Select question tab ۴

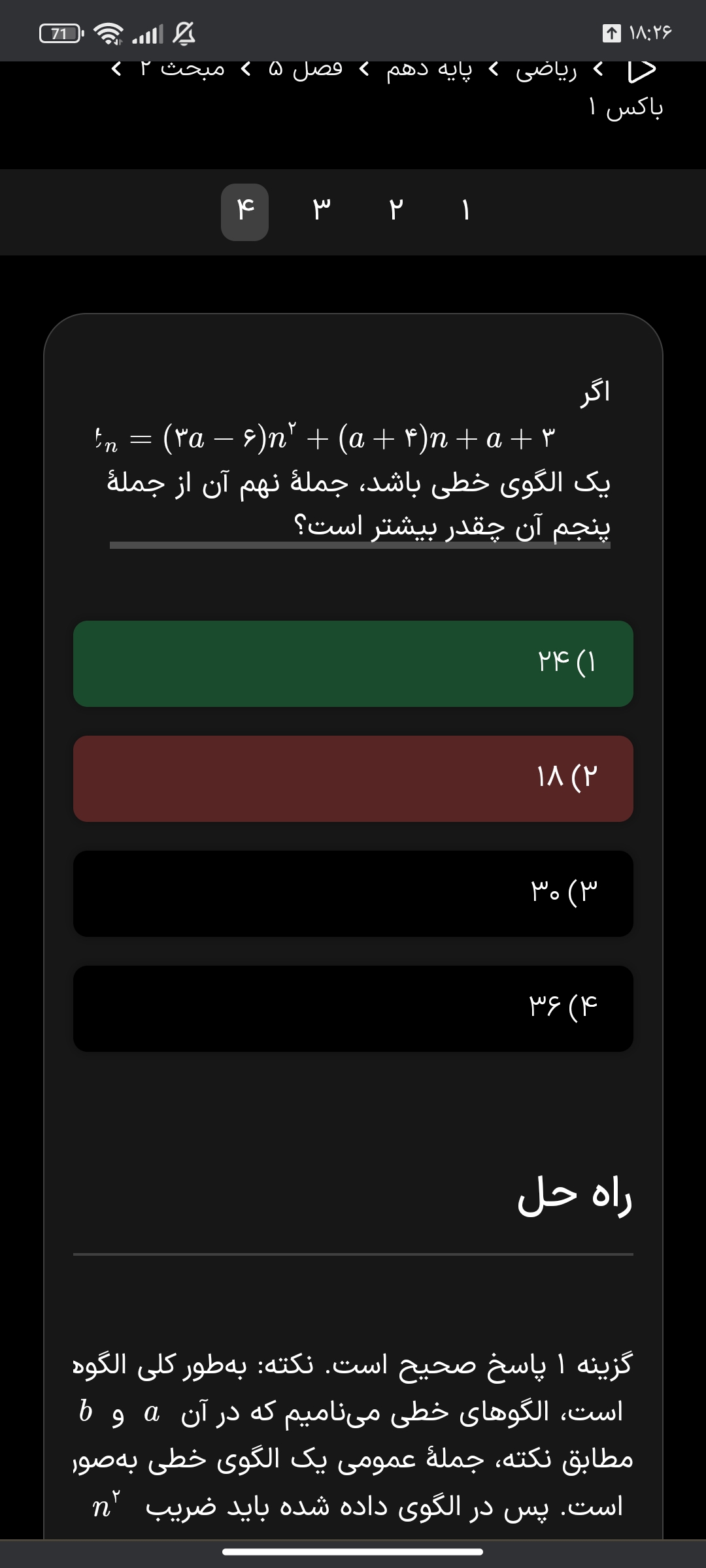(x=245, y=212)
